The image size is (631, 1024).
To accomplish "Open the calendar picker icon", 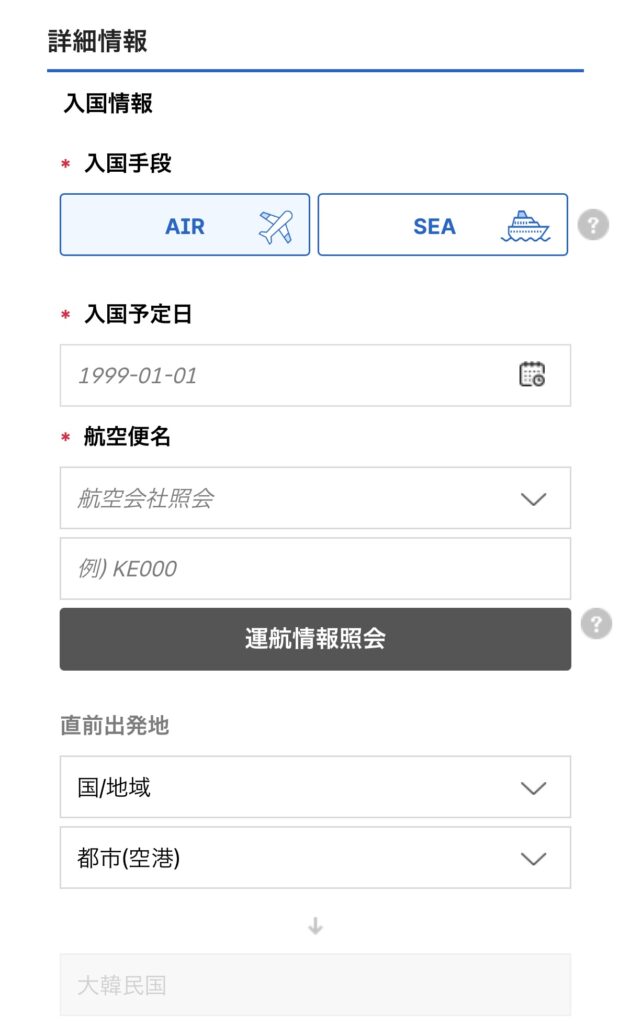I will pyautogui.click(x=532, y=375).
